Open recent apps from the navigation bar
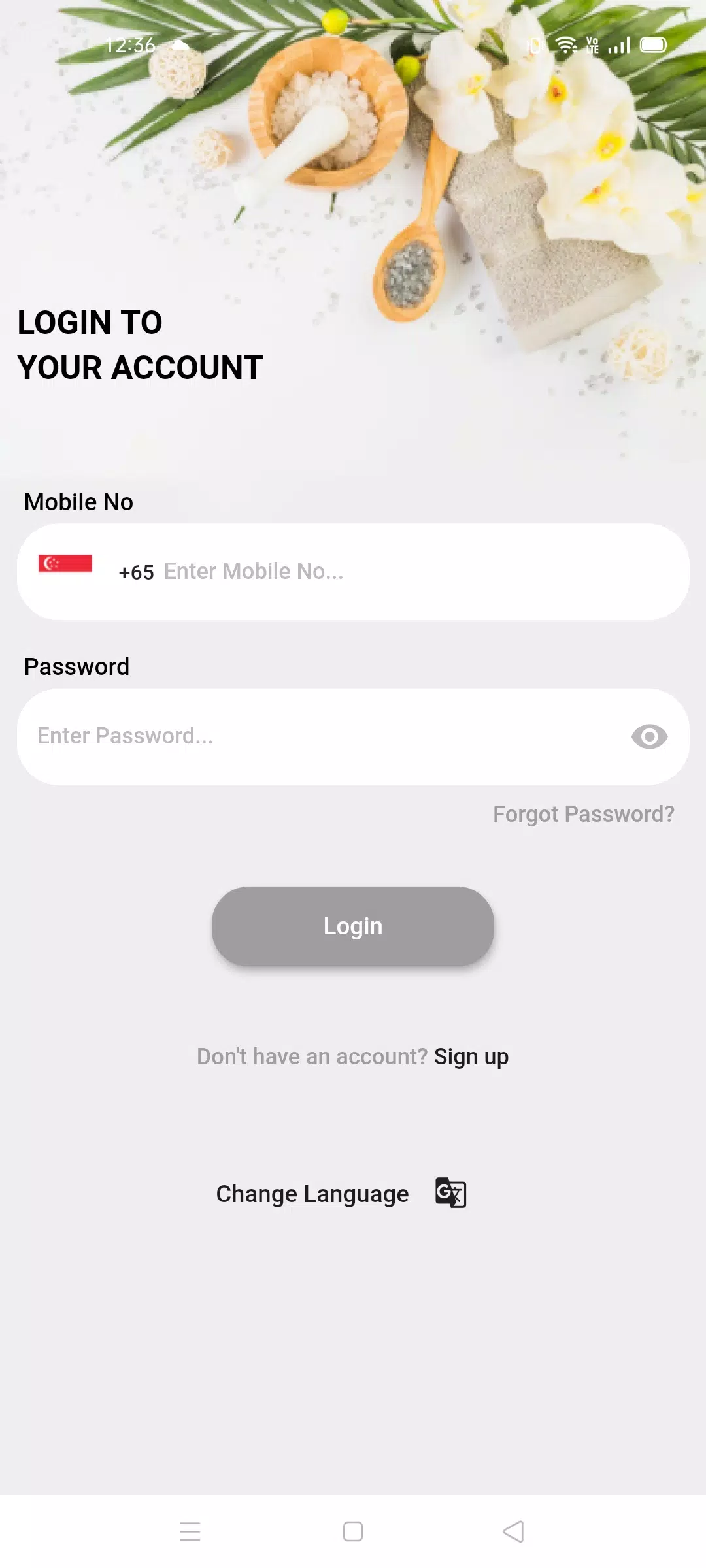 coord(190,1531)
